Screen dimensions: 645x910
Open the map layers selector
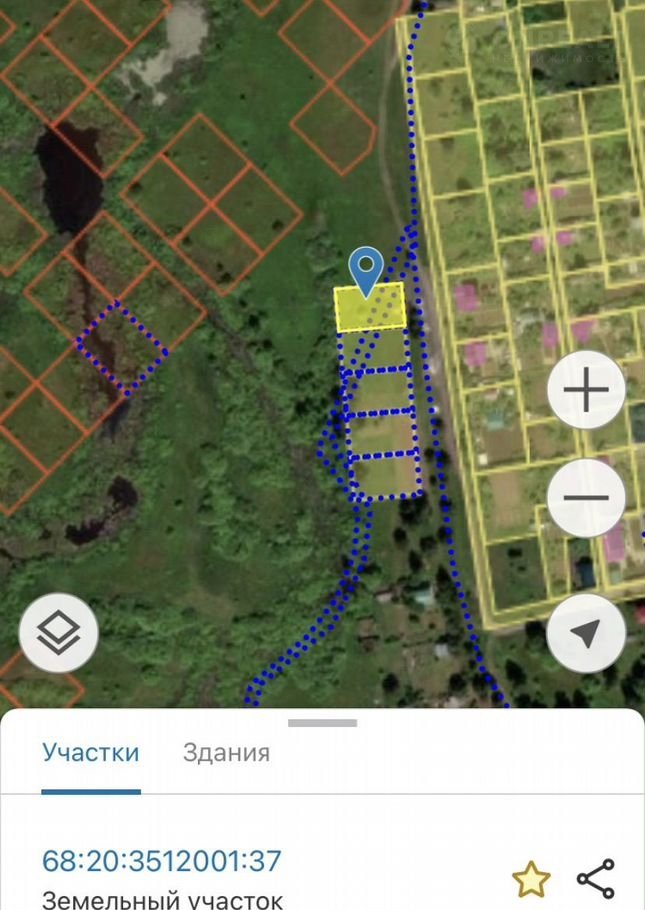point(59,632)
